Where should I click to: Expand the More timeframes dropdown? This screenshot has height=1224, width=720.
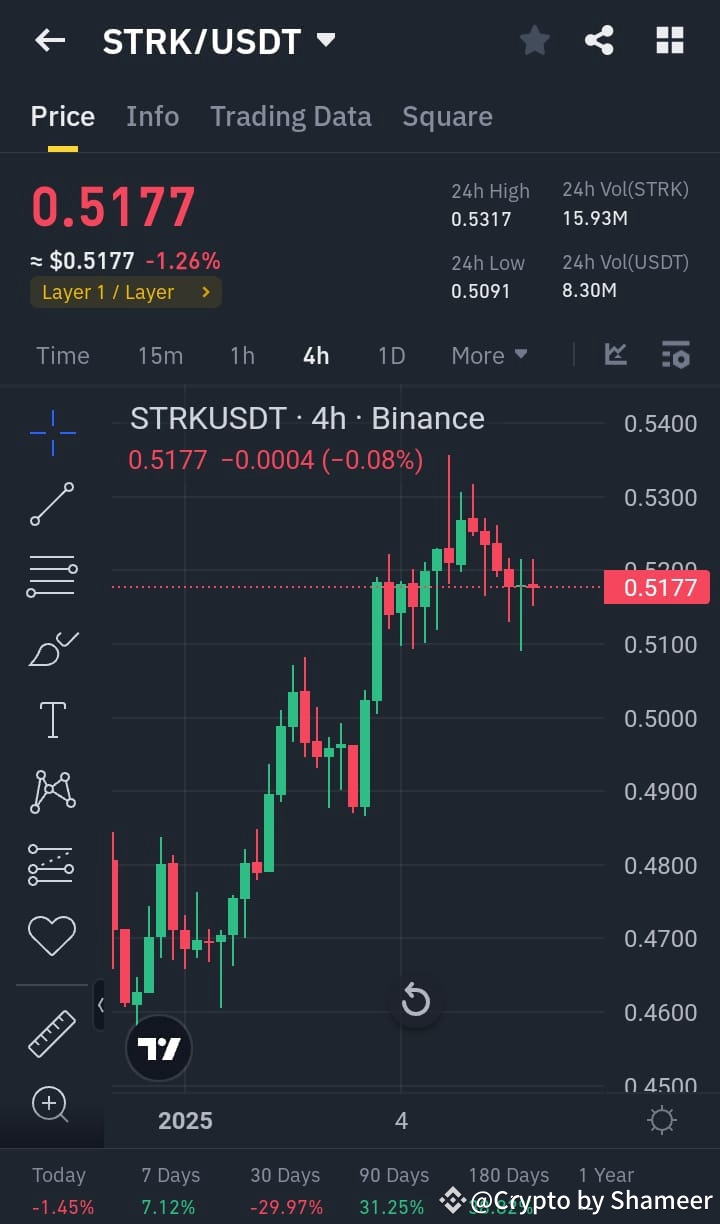489,355
